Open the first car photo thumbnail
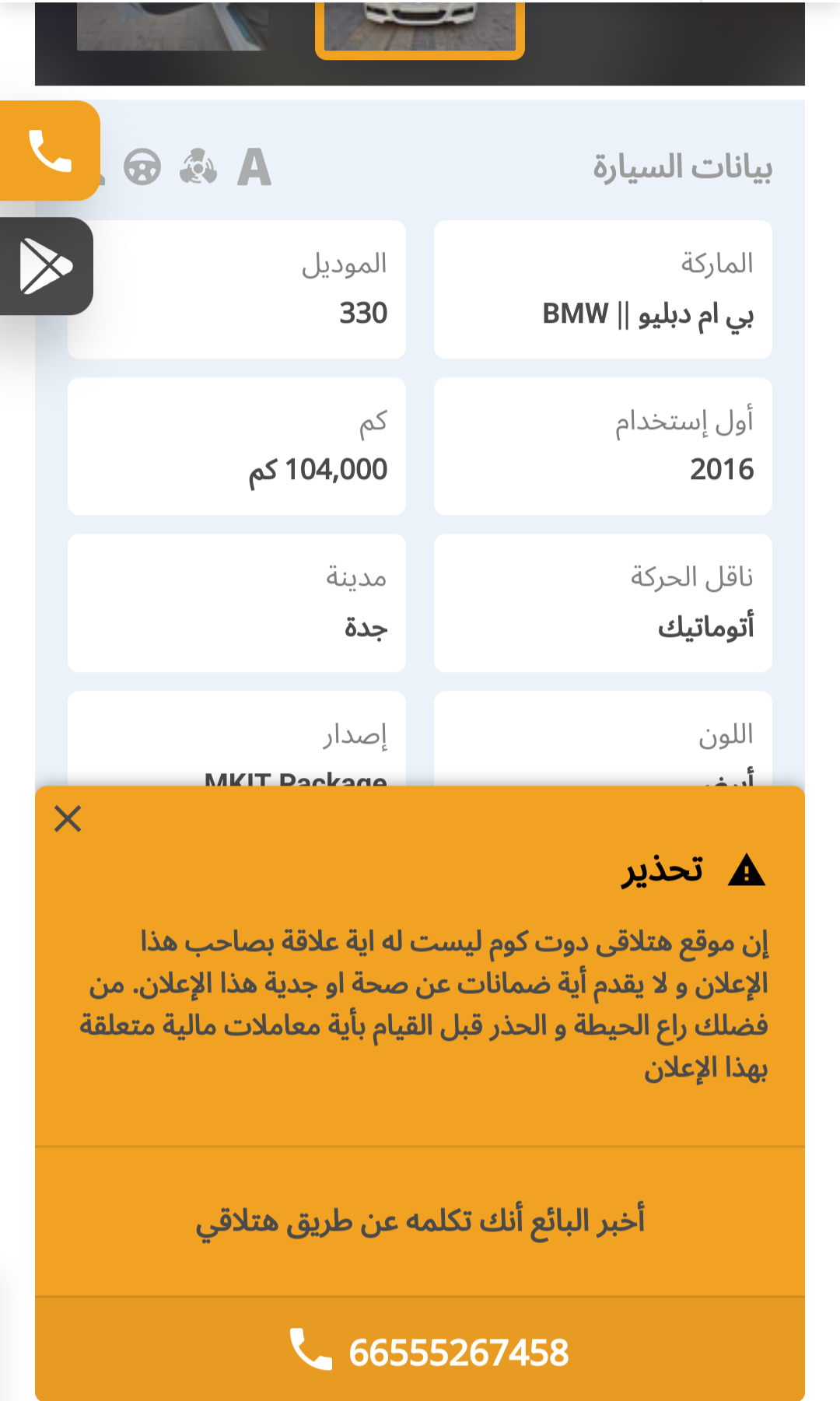The image size is (840, 1401). click(173, 25)
